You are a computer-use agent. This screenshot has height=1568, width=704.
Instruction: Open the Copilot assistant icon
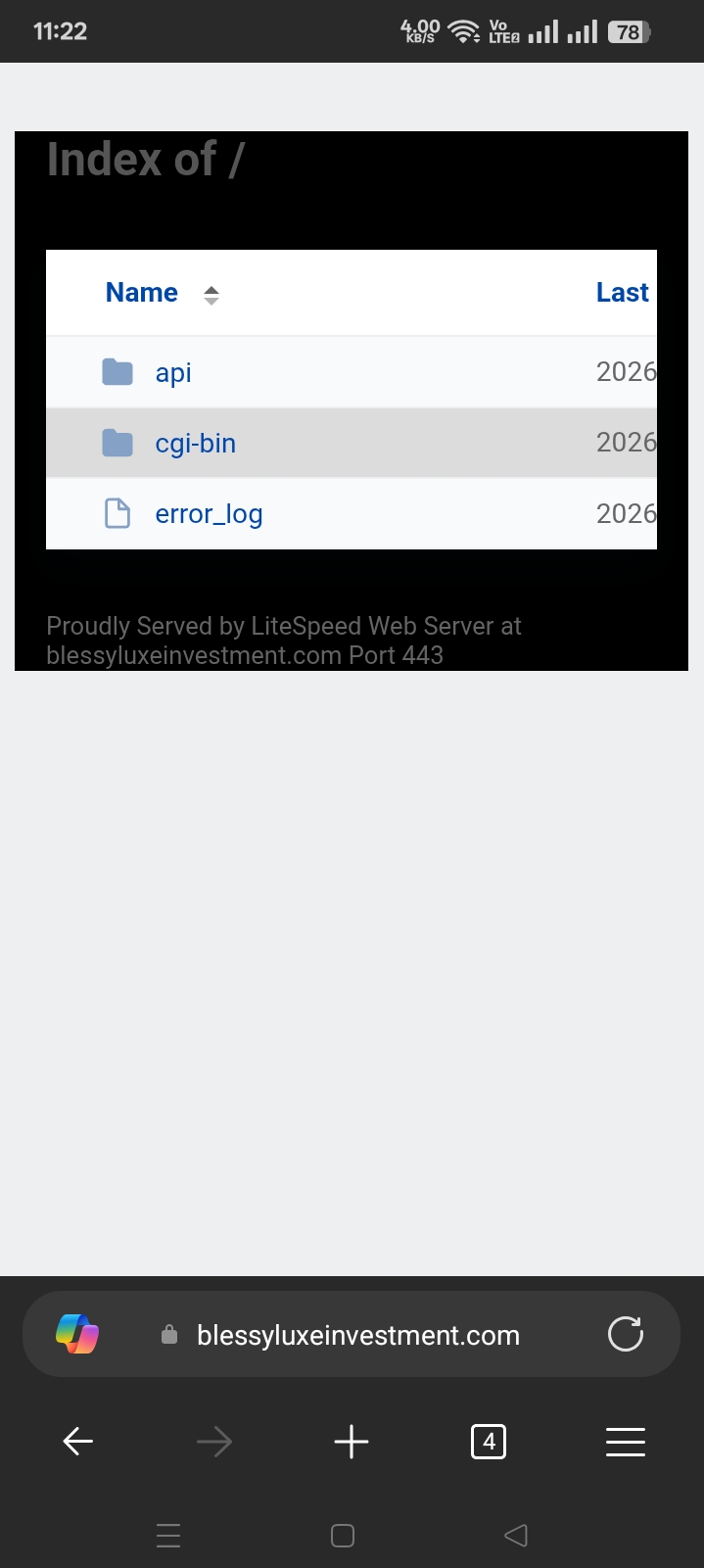pos(77,1334)
